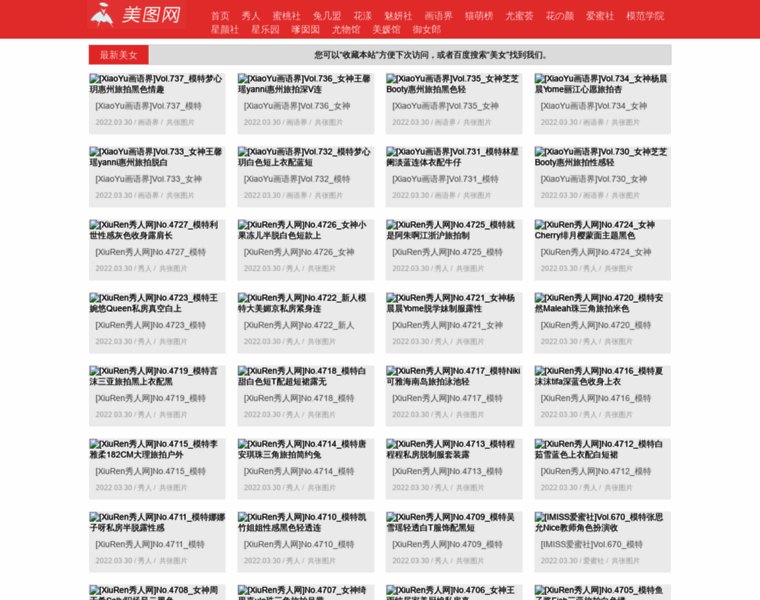This screenshot has width=760, height=600.
Task: Open the 首页 nav link
Action: tap(220, 16)
